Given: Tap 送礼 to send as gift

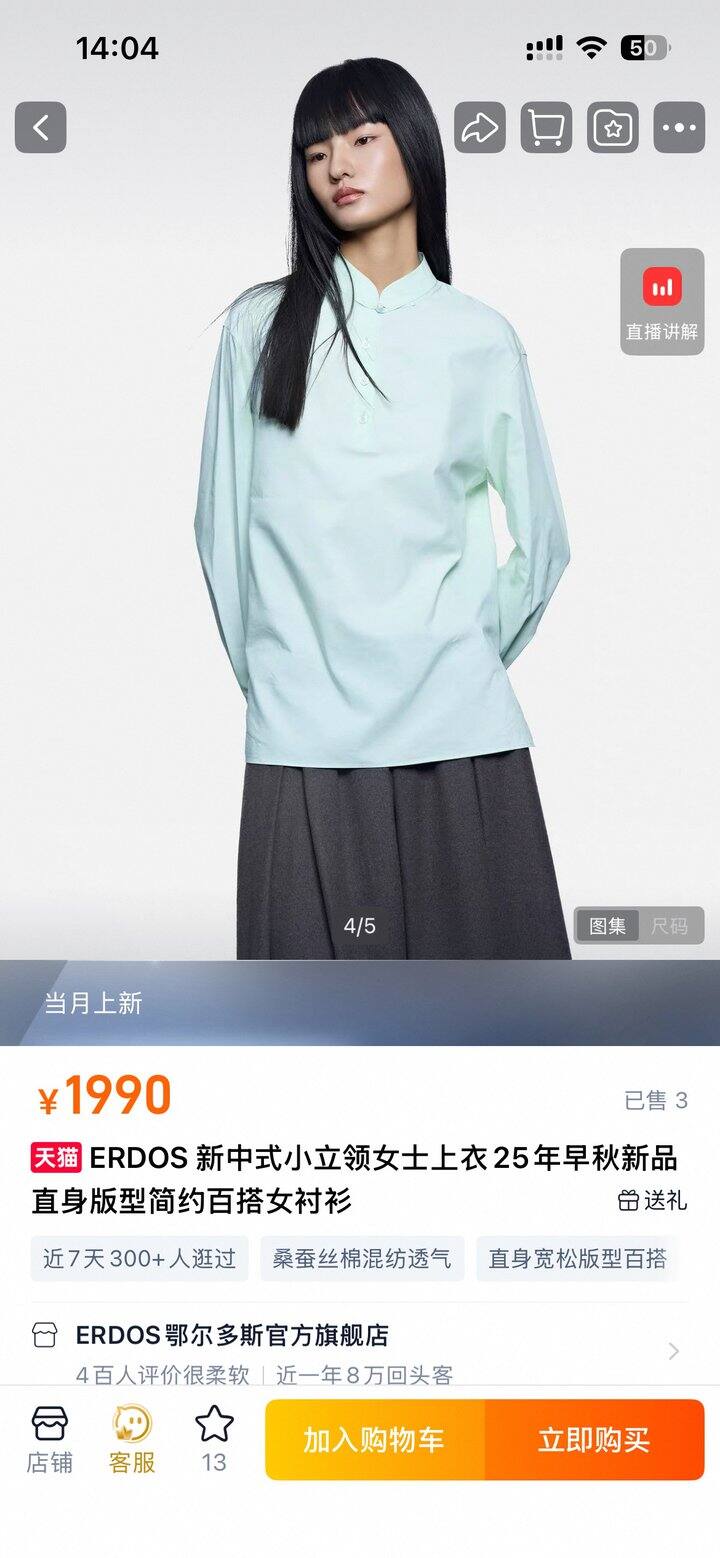Looking at the screenshot, I should pos(653,1200).
